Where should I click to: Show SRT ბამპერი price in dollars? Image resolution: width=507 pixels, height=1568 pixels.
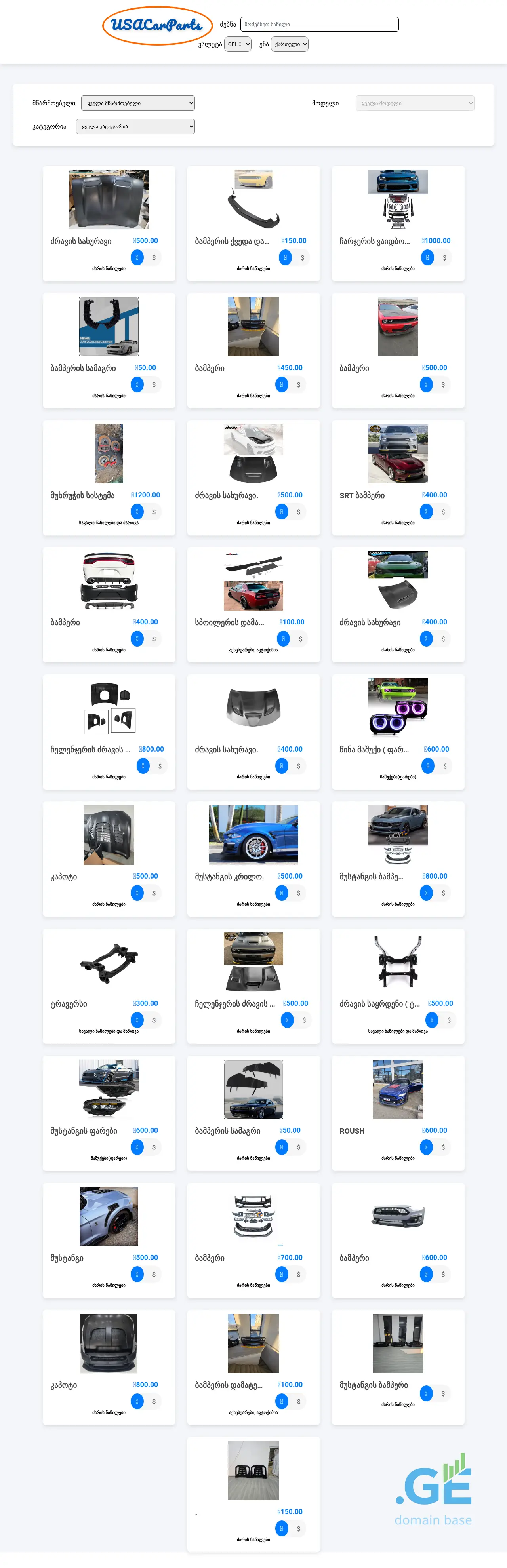pyautogui.click(x=443, y=512)
